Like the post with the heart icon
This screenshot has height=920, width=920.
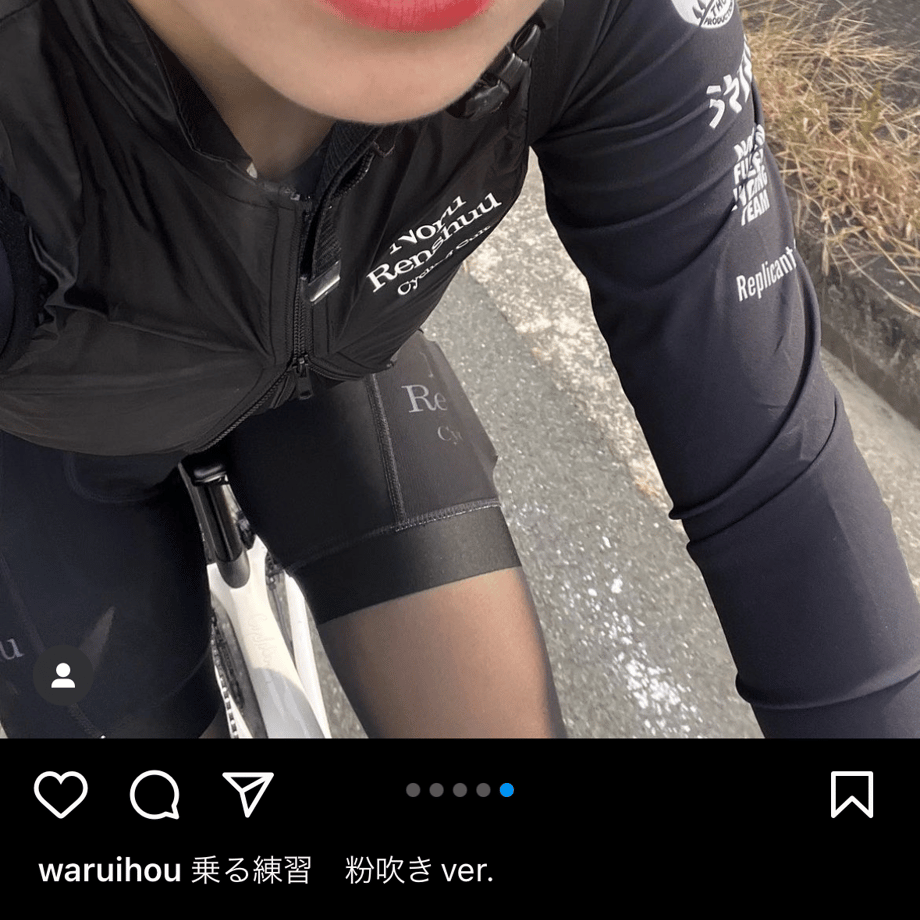click(x=61, y=795)
